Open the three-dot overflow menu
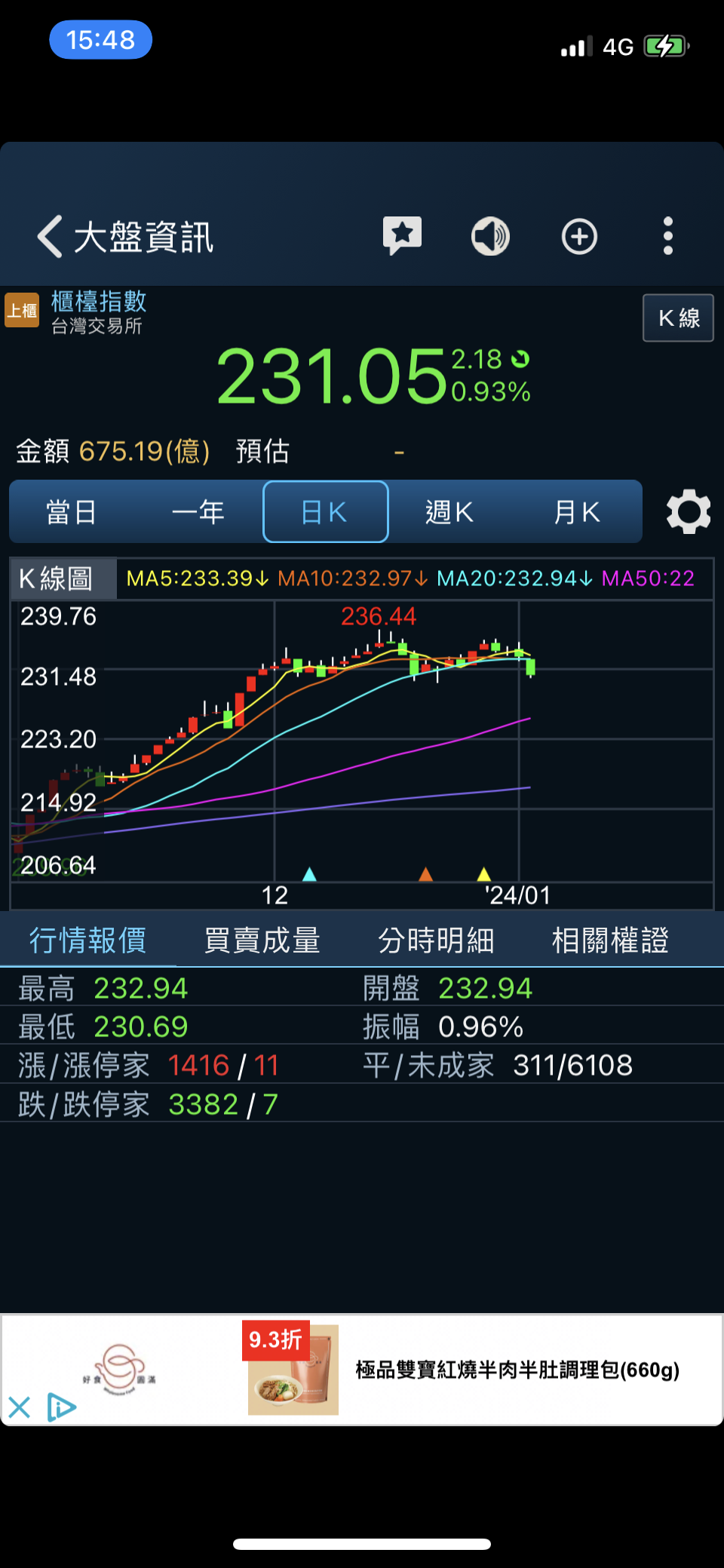724x1568 pixels. [x=667, y=236]
